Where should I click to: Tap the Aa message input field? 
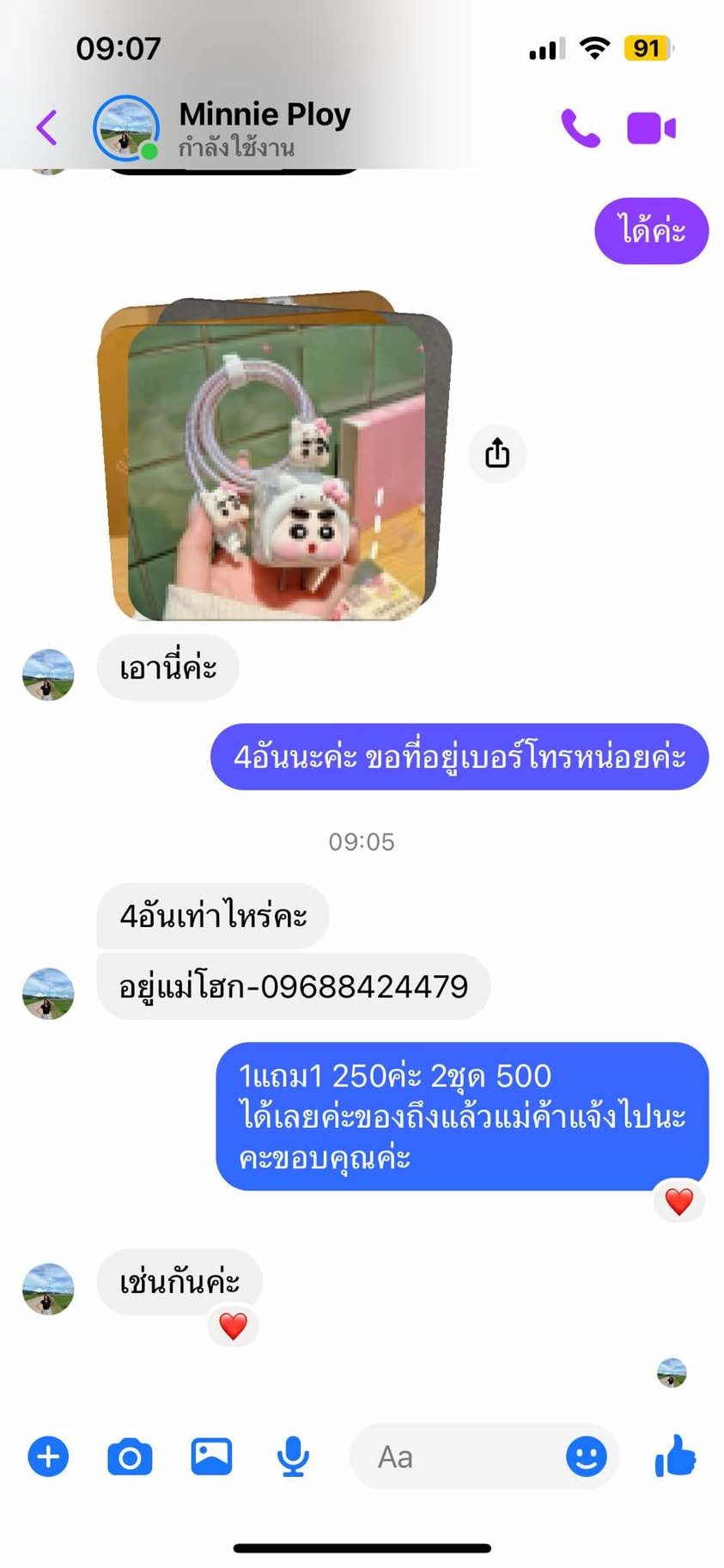(455, 1456)
